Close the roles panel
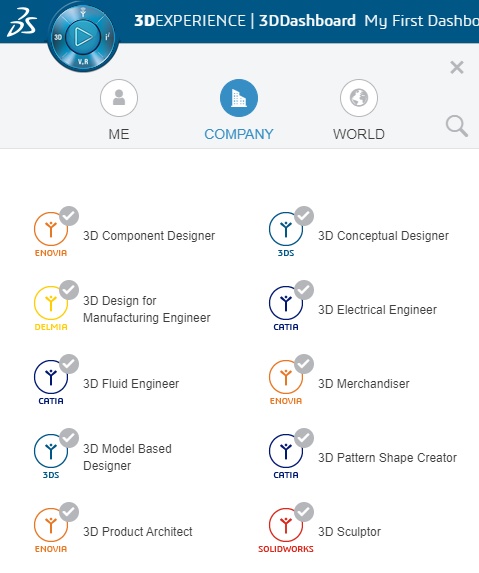 click(457, 67)
